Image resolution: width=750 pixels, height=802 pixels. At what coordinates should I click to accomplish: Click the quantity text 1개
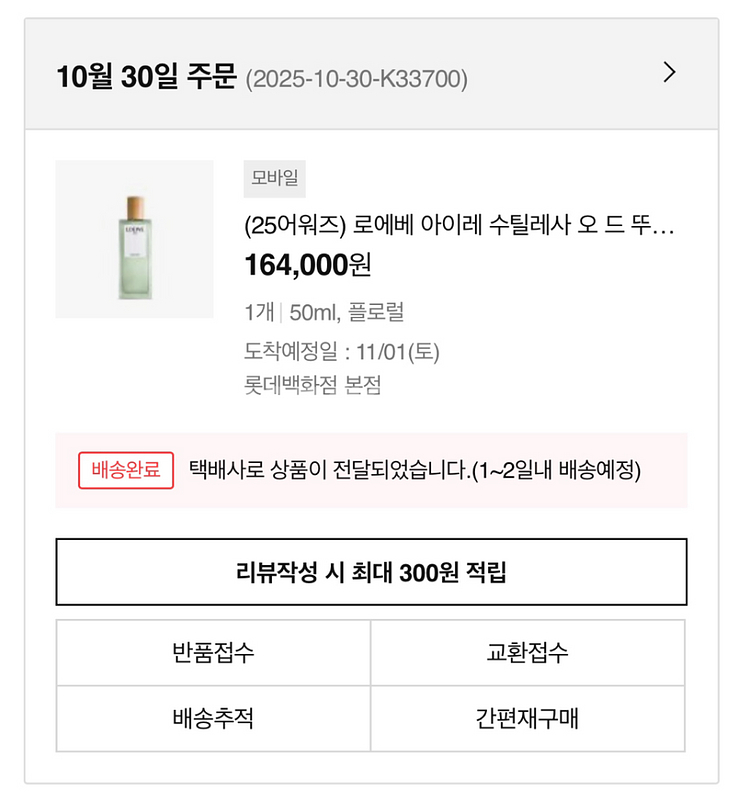pos(255,314)
